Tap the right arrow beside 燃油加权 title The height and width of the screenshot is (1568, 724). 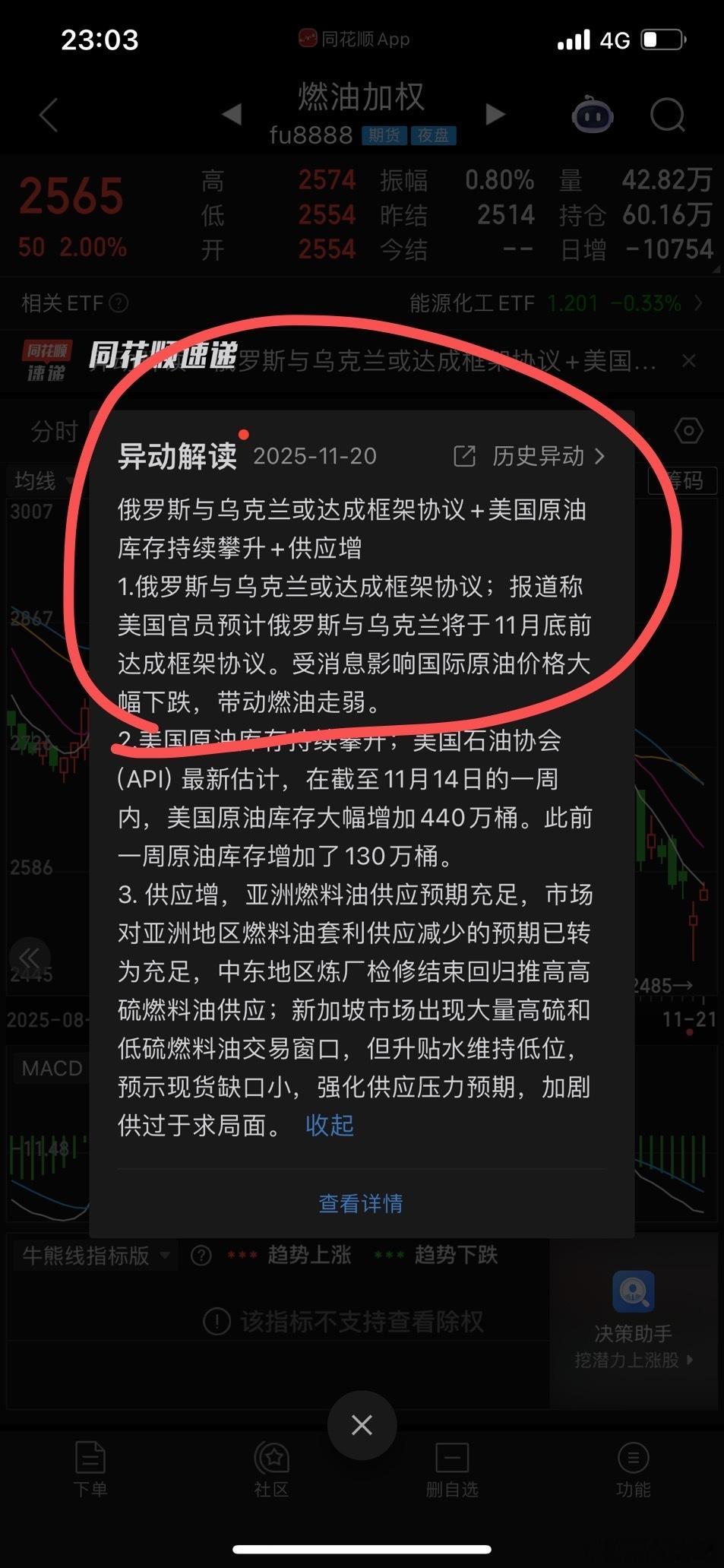(496, 112)
